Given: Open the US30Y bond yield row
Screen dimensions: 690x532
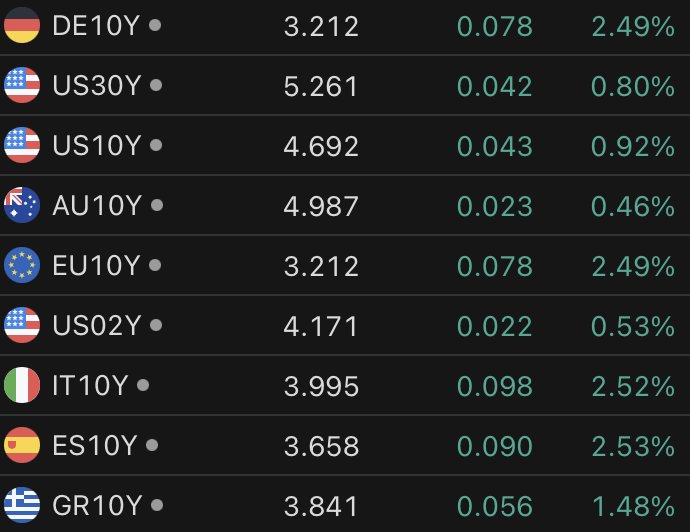Looking at the screenshot, I should (345, 85).
